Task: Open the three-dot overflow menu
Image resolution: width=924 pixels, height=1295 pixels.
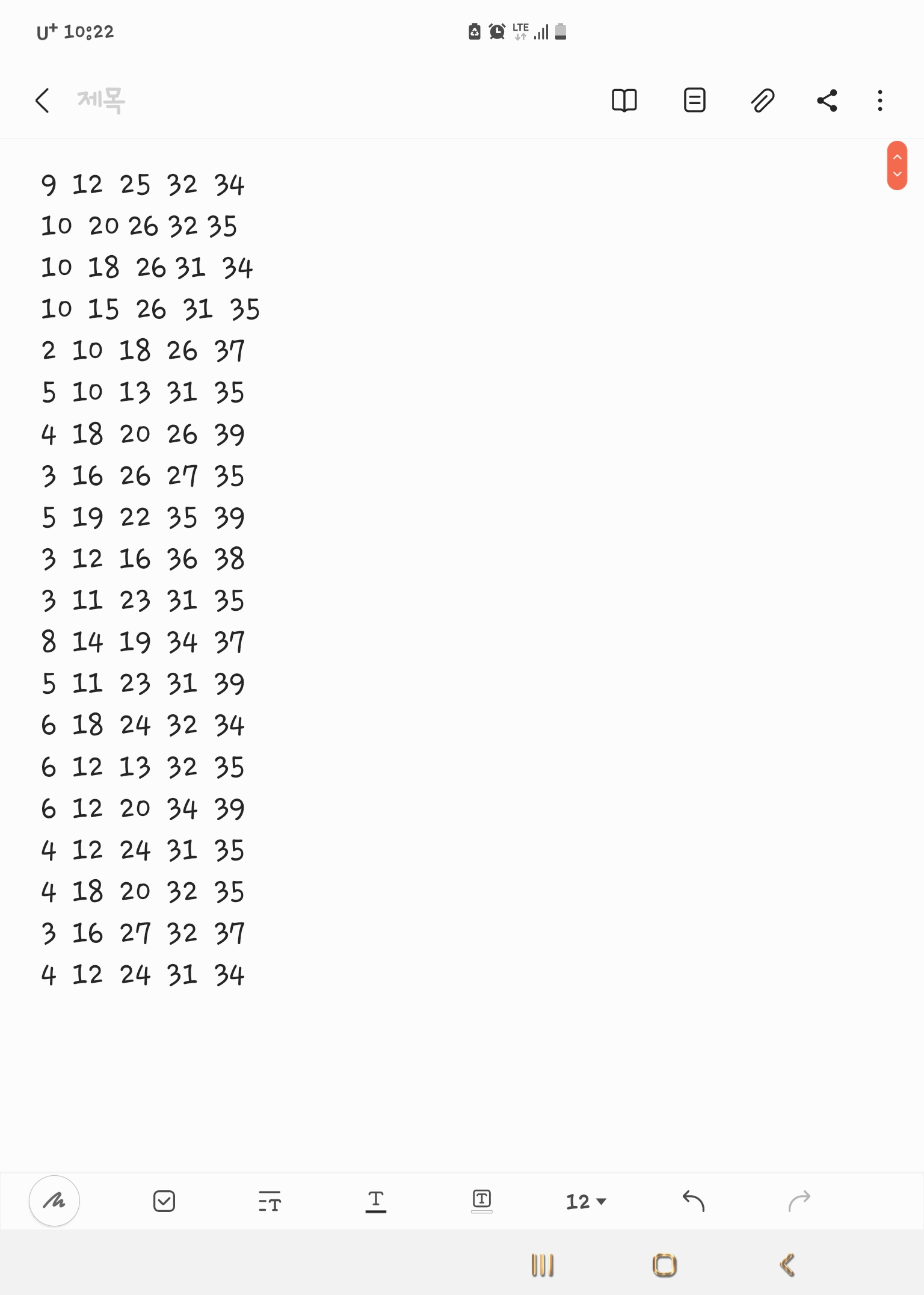Action: (879, 100)
